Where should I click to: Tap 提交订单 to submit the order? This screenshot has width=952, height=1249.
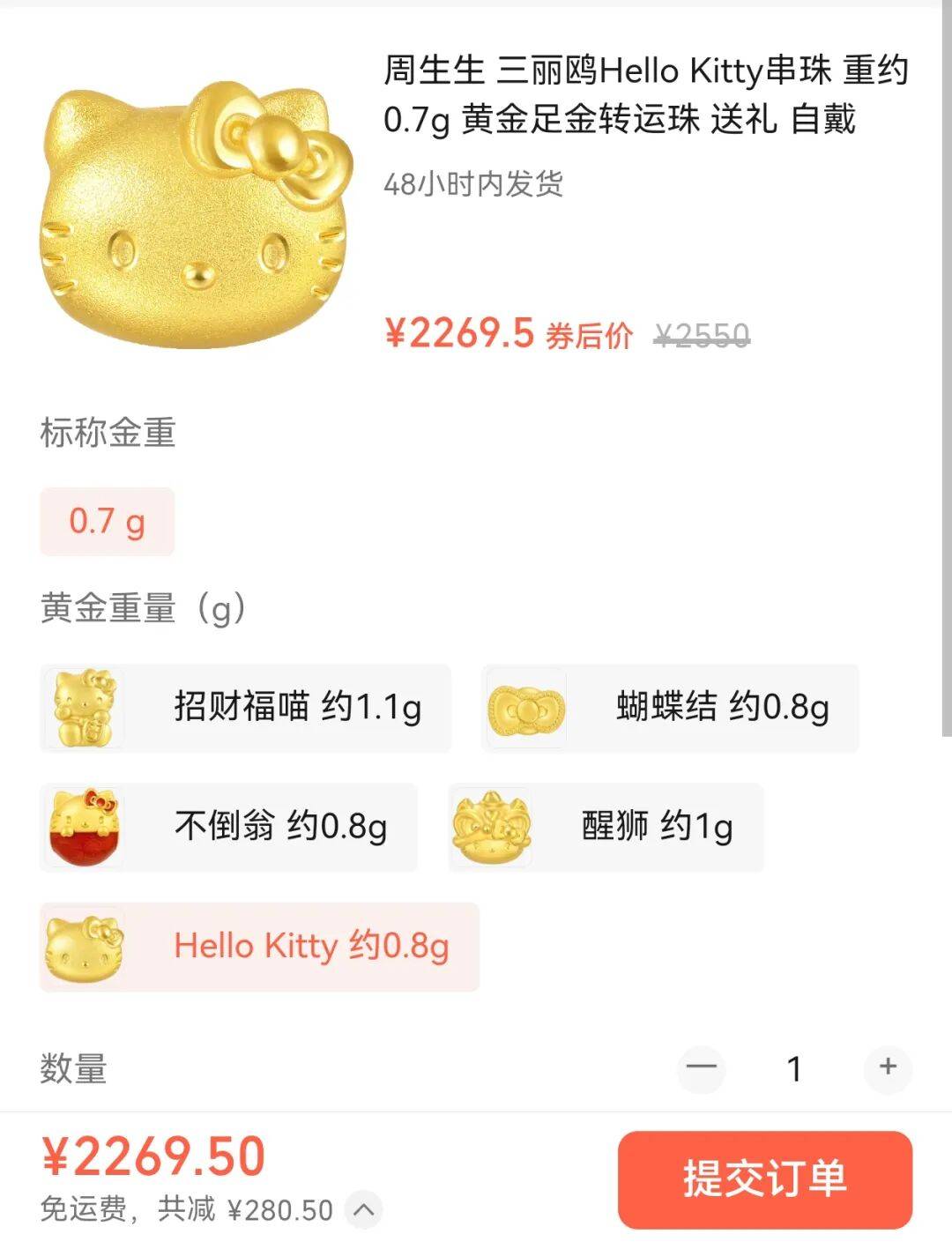[x=764, y=1179]
